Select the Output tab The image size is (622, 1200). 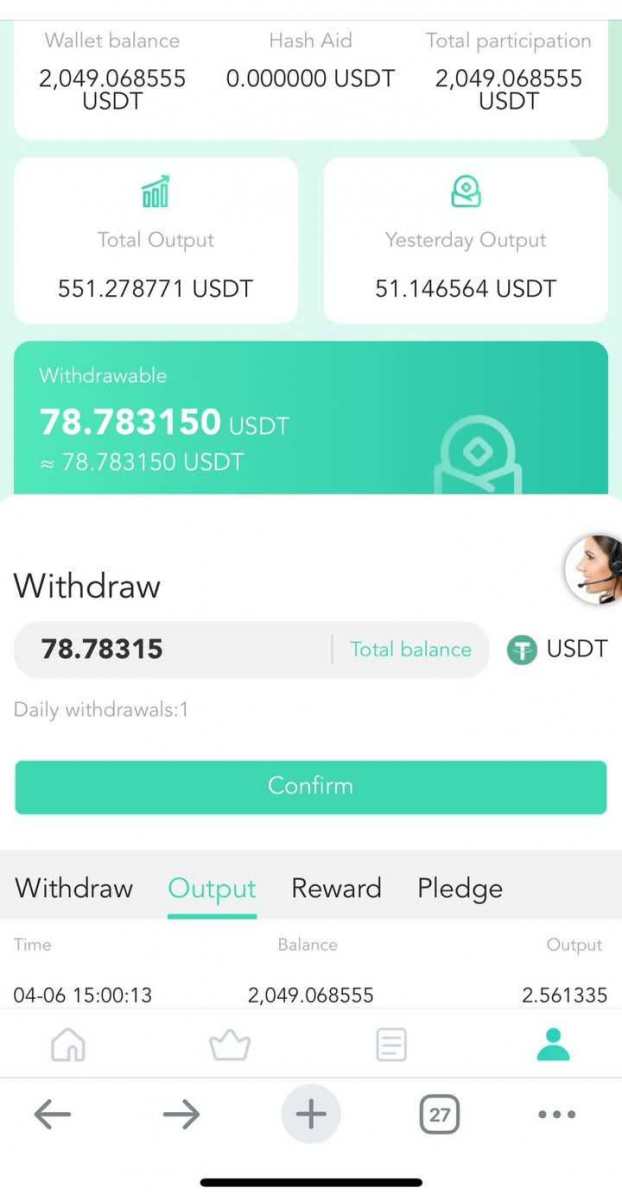tap(212, 888)
